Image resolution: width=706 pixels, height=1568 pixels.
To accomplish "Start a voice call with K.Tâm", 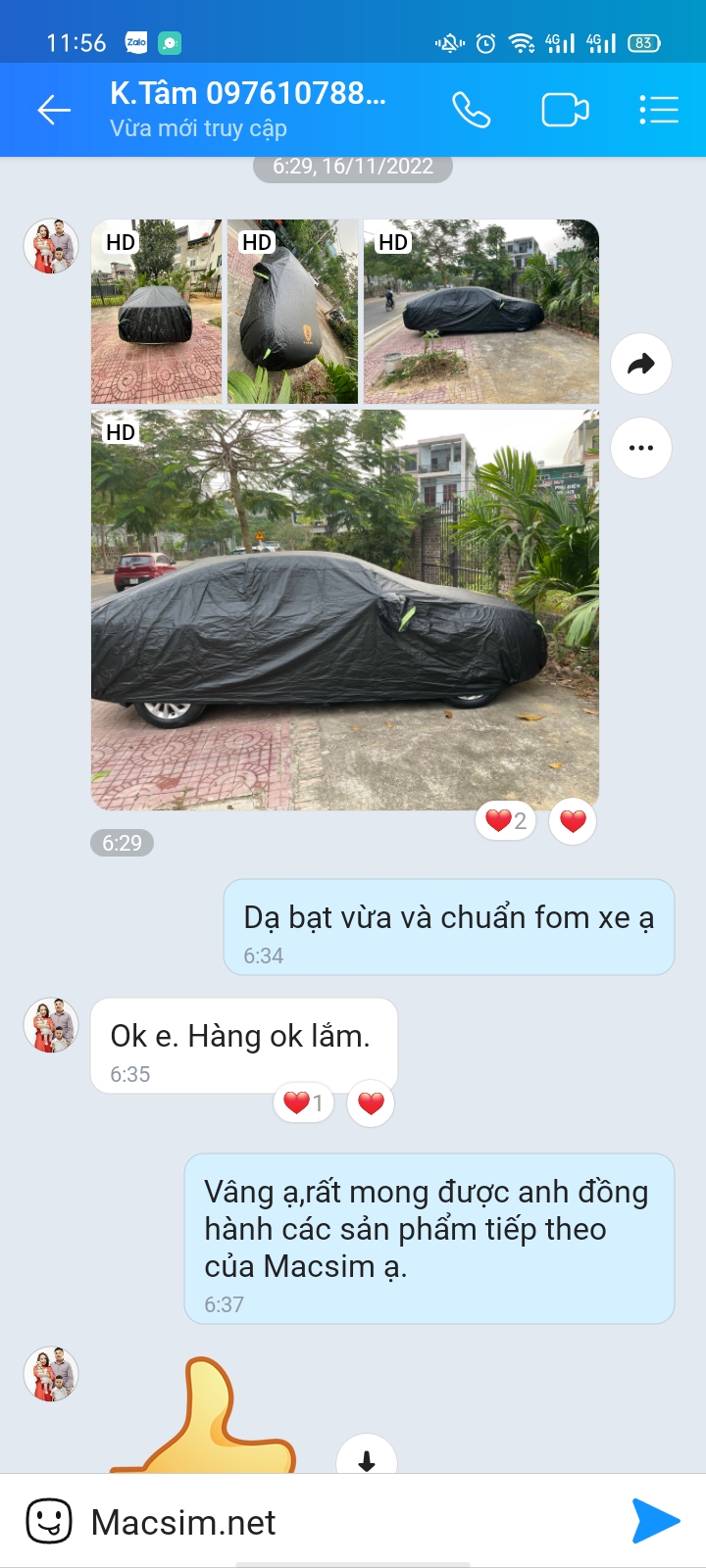I will coord(472,111).
